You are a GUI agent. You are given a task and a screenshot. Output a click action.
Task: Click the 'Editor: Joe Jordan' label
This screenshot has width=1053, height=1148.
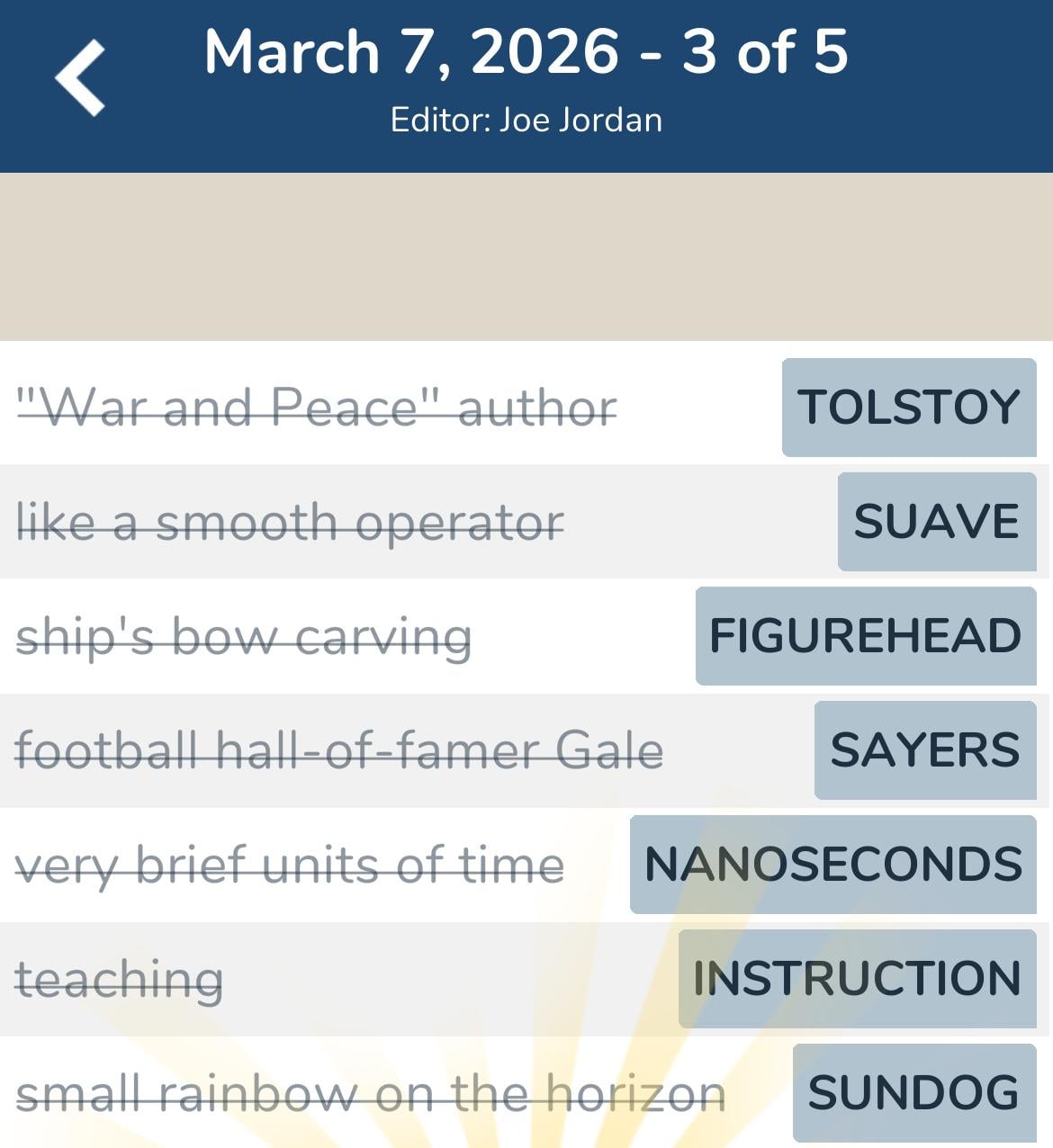[526, 118]
